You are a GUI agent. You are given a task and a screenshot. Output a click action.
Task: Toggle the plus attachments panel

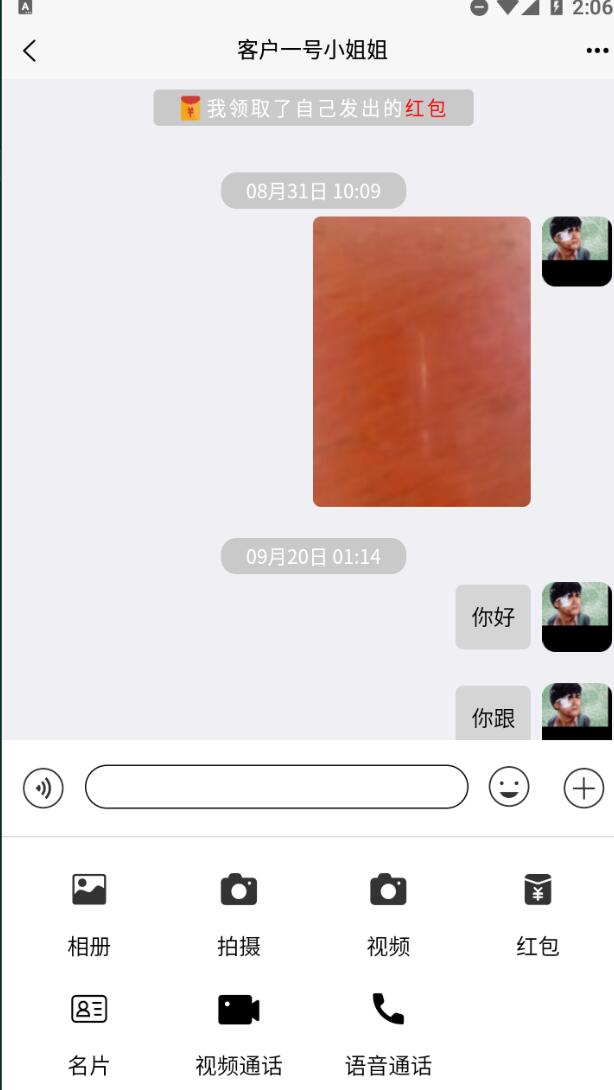(584, 788)
